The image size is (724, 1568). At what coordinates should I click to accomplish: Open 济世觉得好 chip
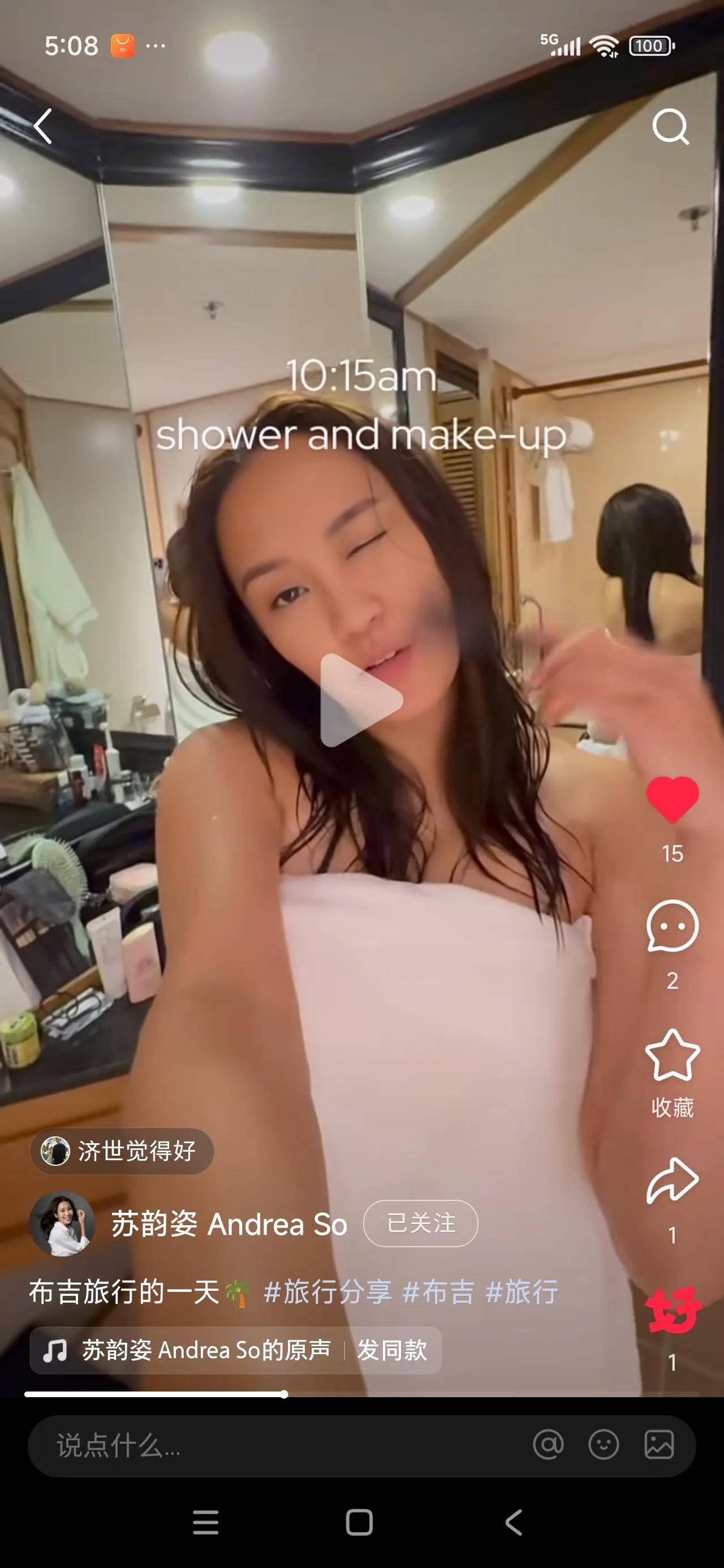[x=122, y=1151]
